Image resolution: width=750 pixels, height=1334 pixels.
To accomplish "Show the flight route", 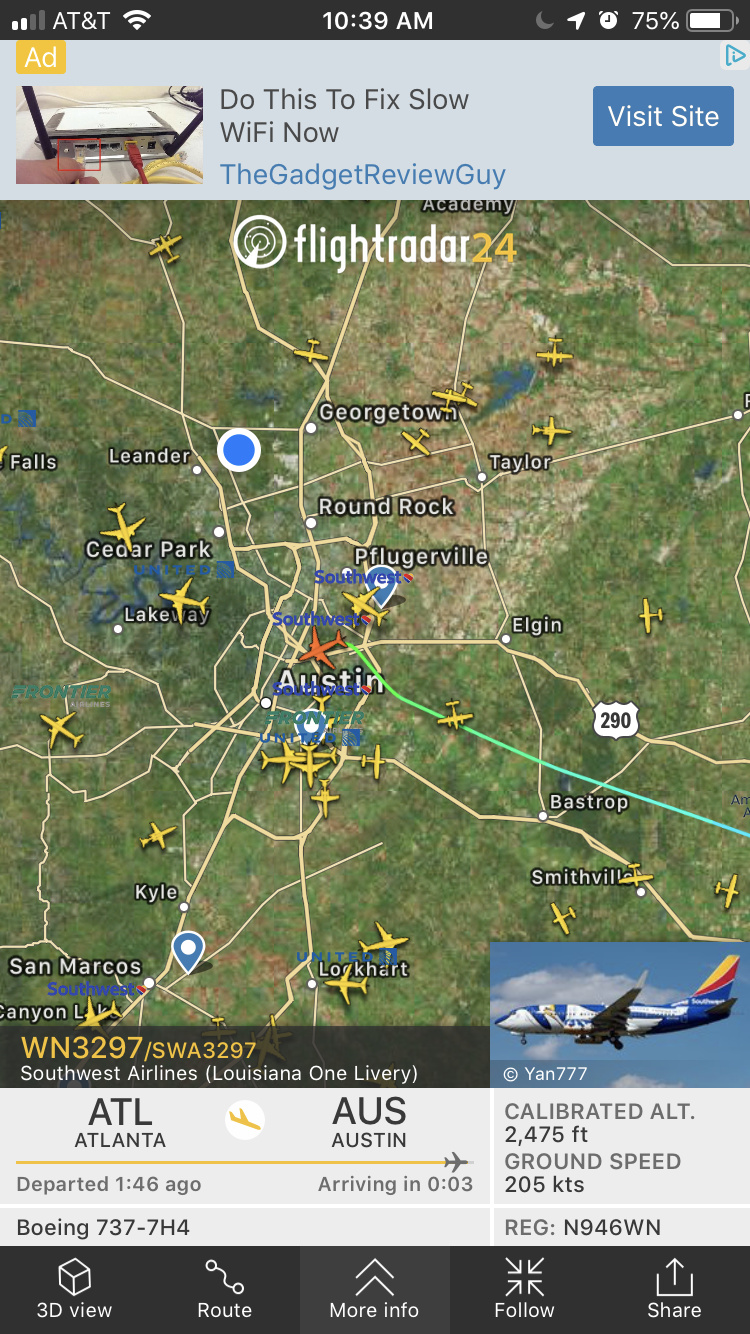I will tap(224, 1289).
